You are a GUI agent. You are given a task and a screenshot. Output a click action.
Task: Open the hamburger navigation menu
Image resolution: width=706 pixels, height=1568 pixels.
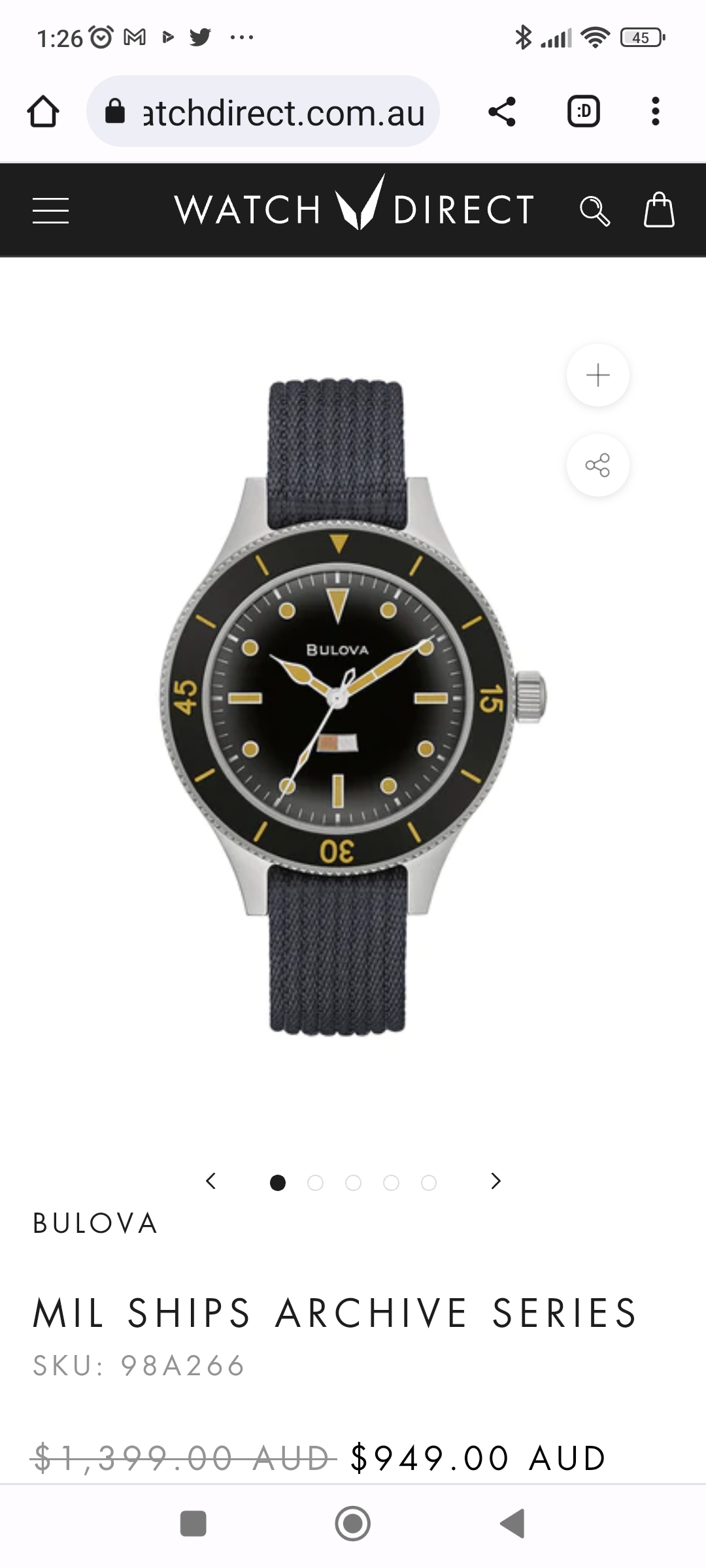(x=50, y=210)
